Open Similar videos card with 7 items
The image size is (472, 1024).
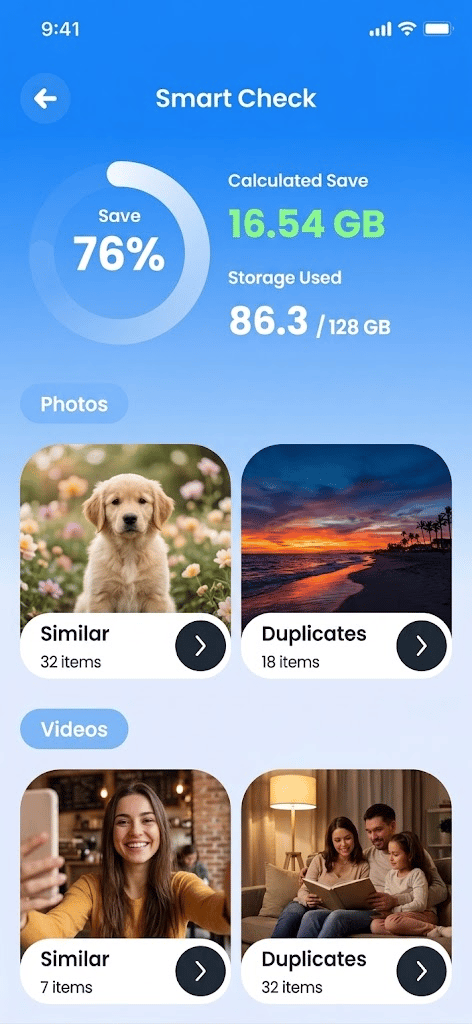(x=125, y=887)
